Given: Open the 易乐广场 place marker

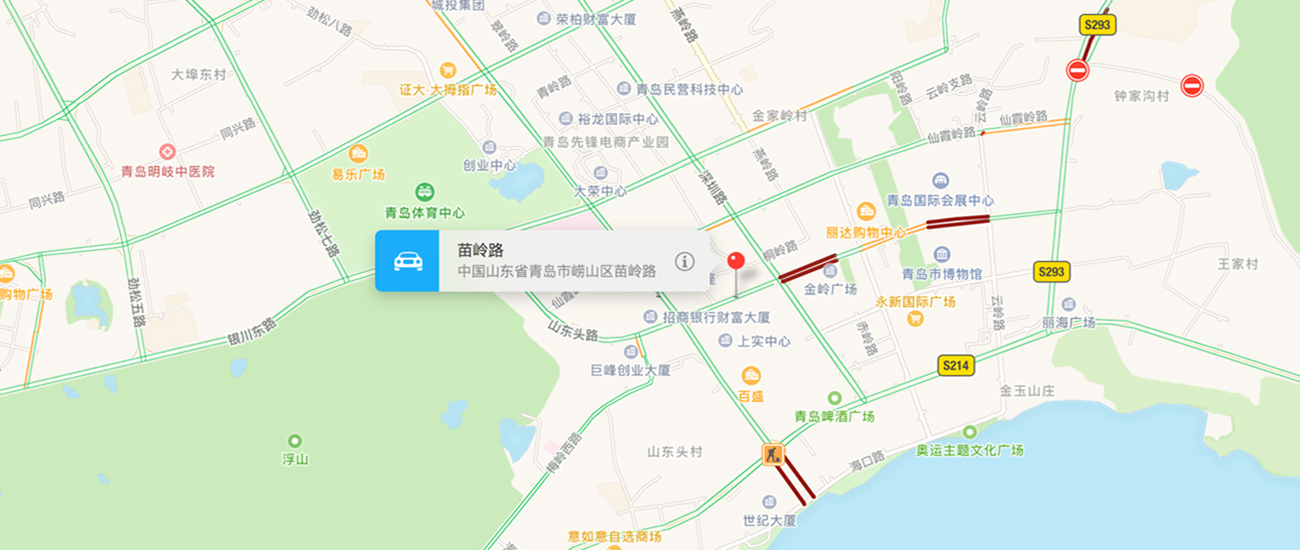Looking at the screenshot, I should [x=358, y=153].
